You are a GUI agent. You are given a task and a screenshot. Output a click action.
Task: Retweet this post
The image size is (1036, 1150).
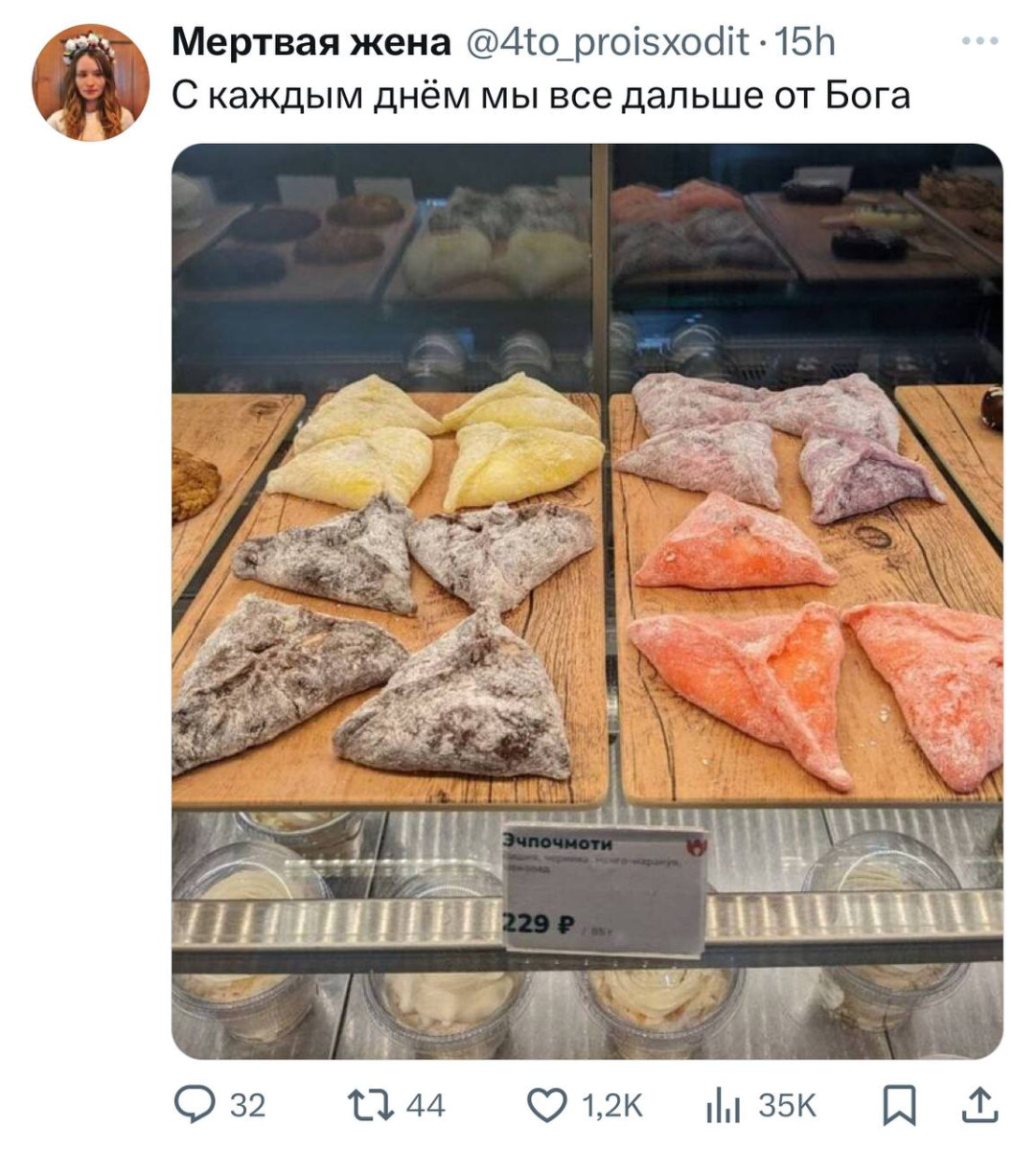click(371, 1105)
